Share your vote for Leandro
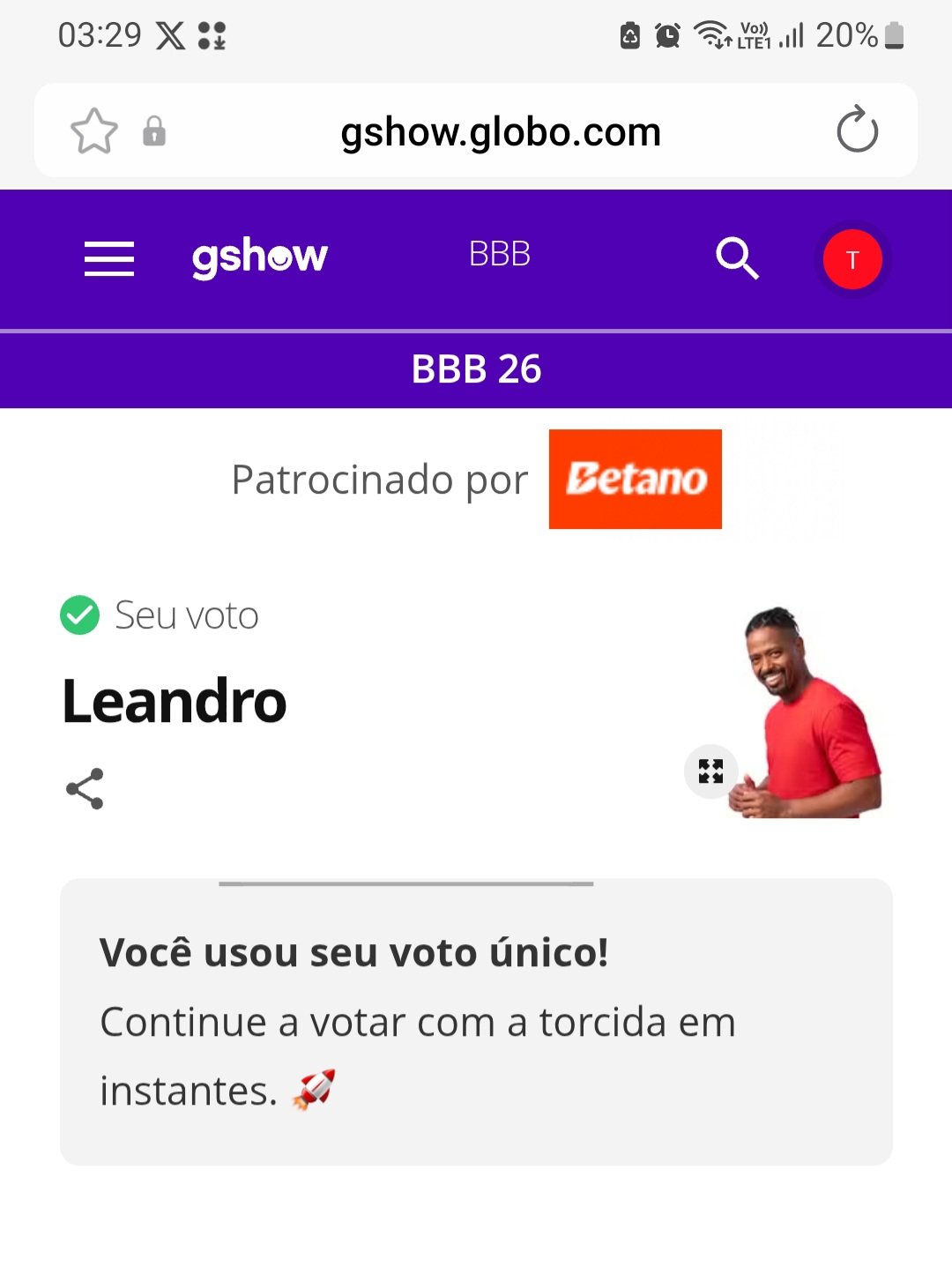Viewport: 952px width, 1281px height. tap(85, 789)
